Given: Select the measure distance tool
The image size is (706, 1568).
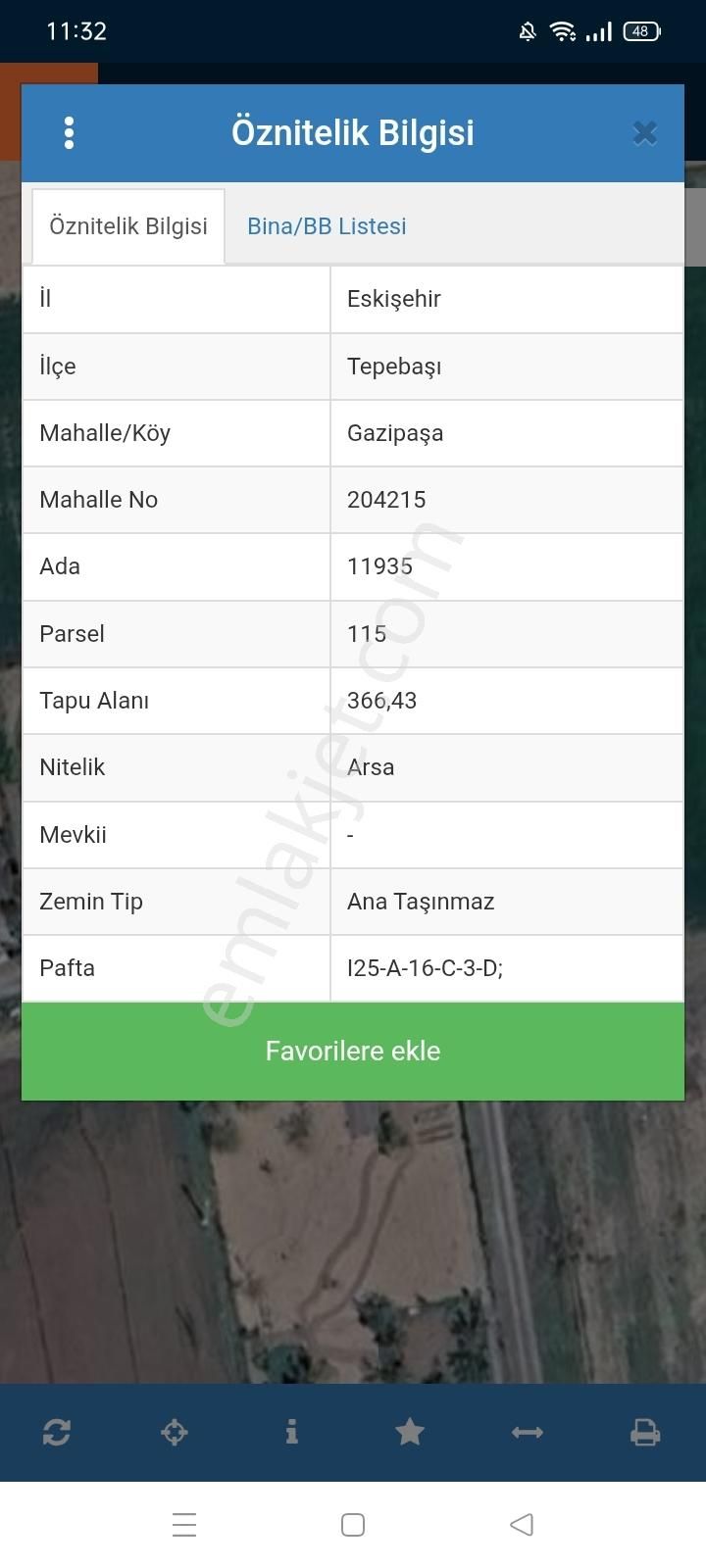Looking at the screenshot, I should [528, 1432].
